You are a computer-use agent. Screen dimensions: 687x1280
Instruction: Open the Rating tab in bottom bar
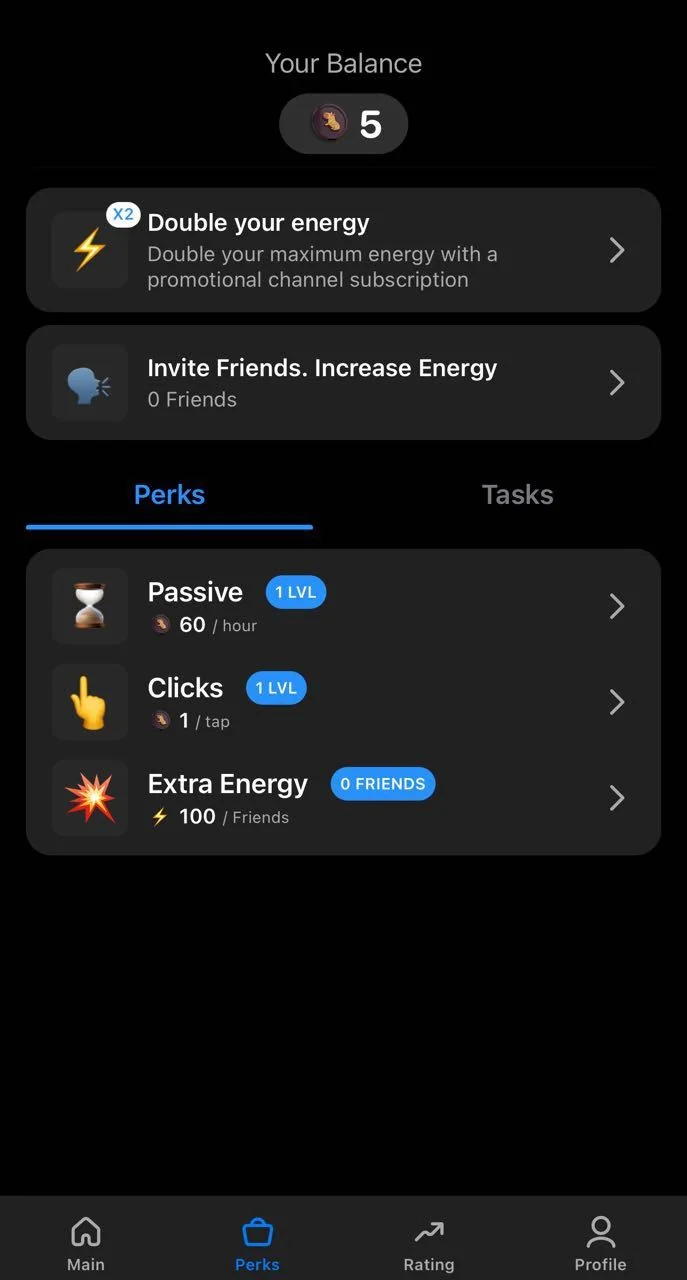(429, 1243)
